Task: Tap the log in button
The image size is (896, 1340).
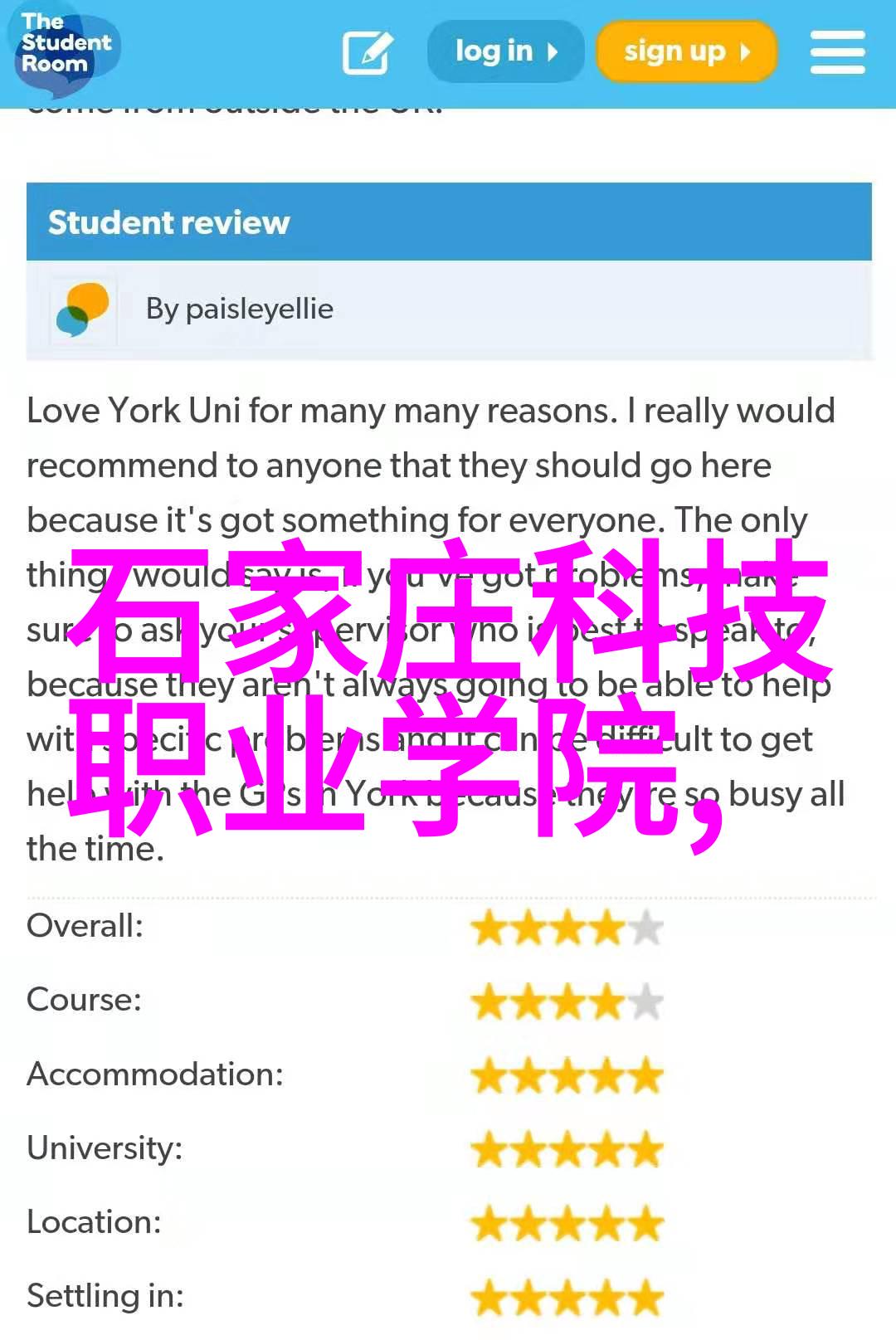Action: (x=505, y=52)
